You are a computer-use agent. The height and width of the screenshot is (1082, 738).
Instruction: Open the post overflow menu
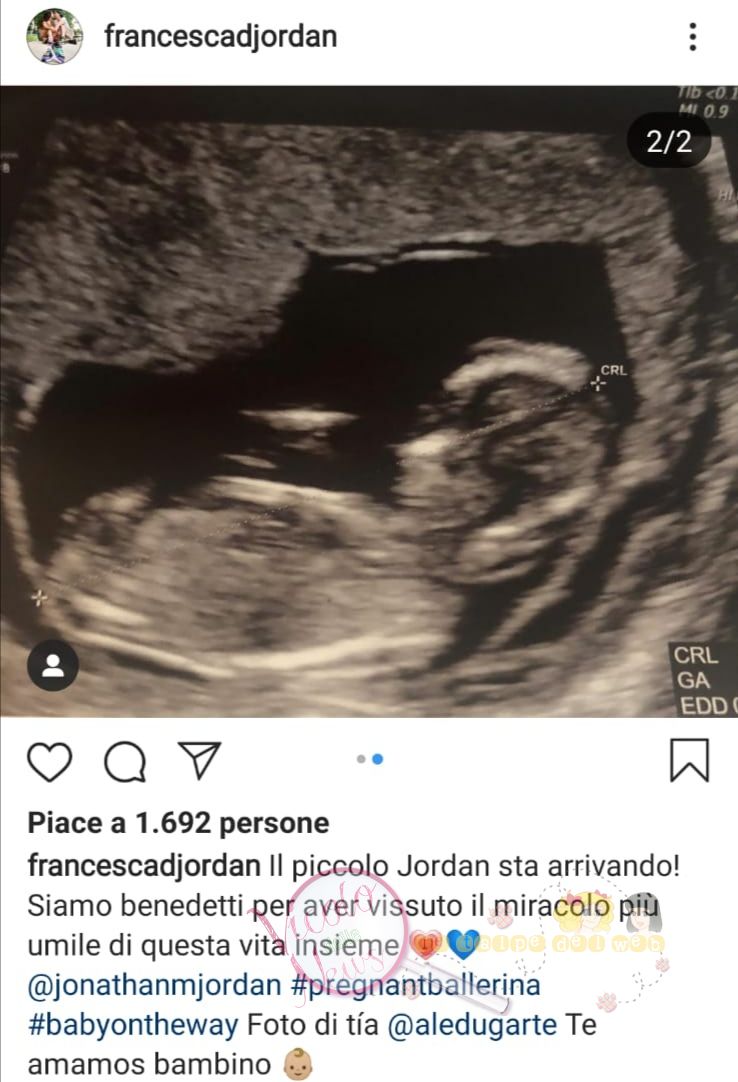click(692, 38)
